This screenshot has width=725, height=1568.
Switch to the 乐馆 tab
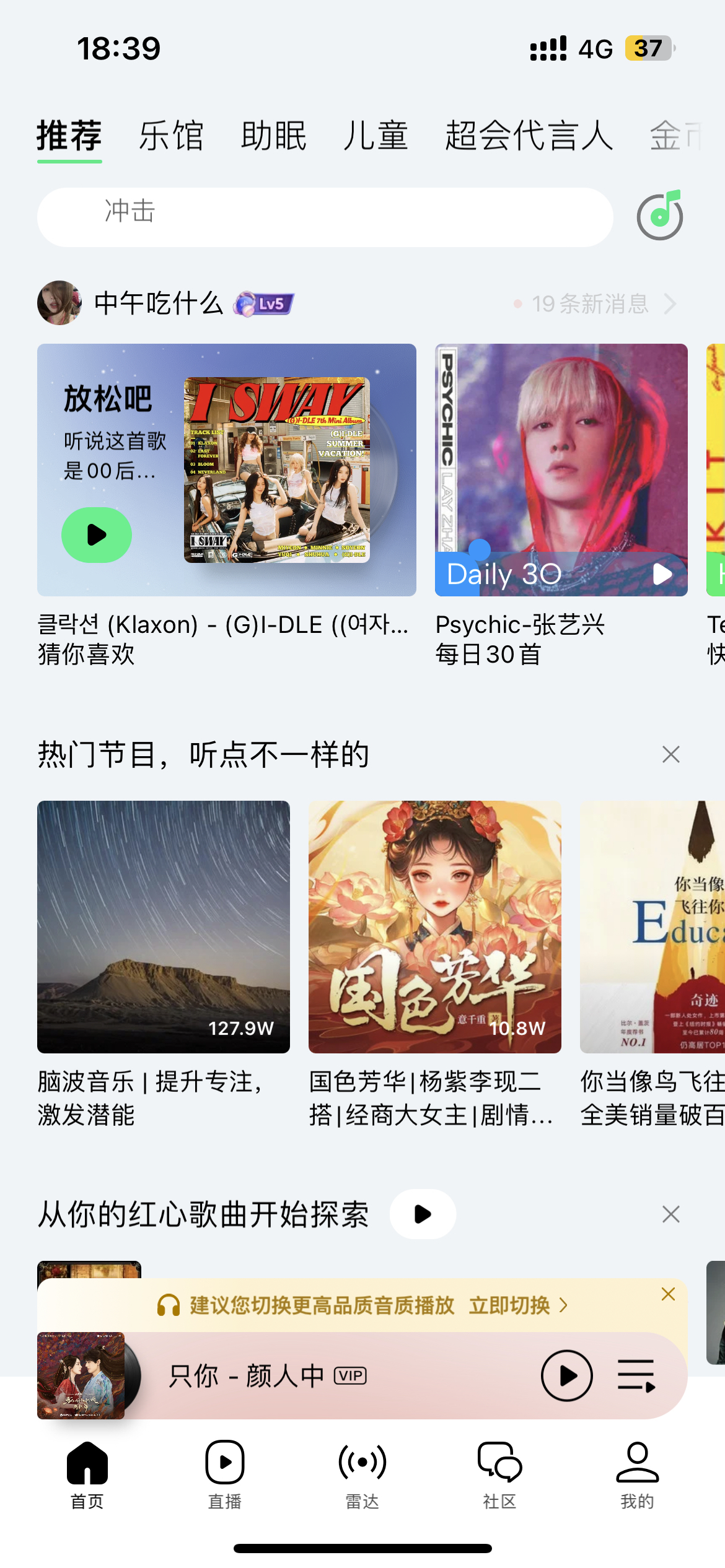[172, 137]
